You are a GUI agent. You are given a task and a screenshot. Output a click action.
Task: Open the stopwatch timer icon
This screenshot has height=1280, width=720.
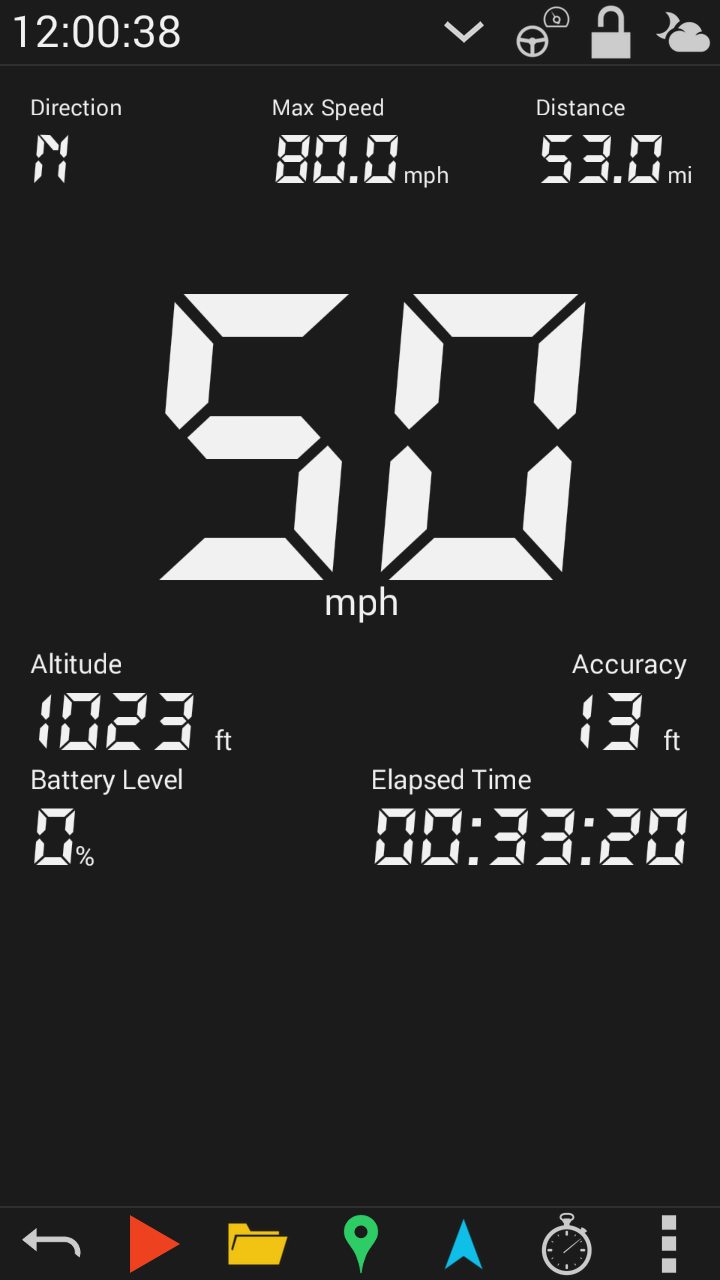pos(566,1244)
